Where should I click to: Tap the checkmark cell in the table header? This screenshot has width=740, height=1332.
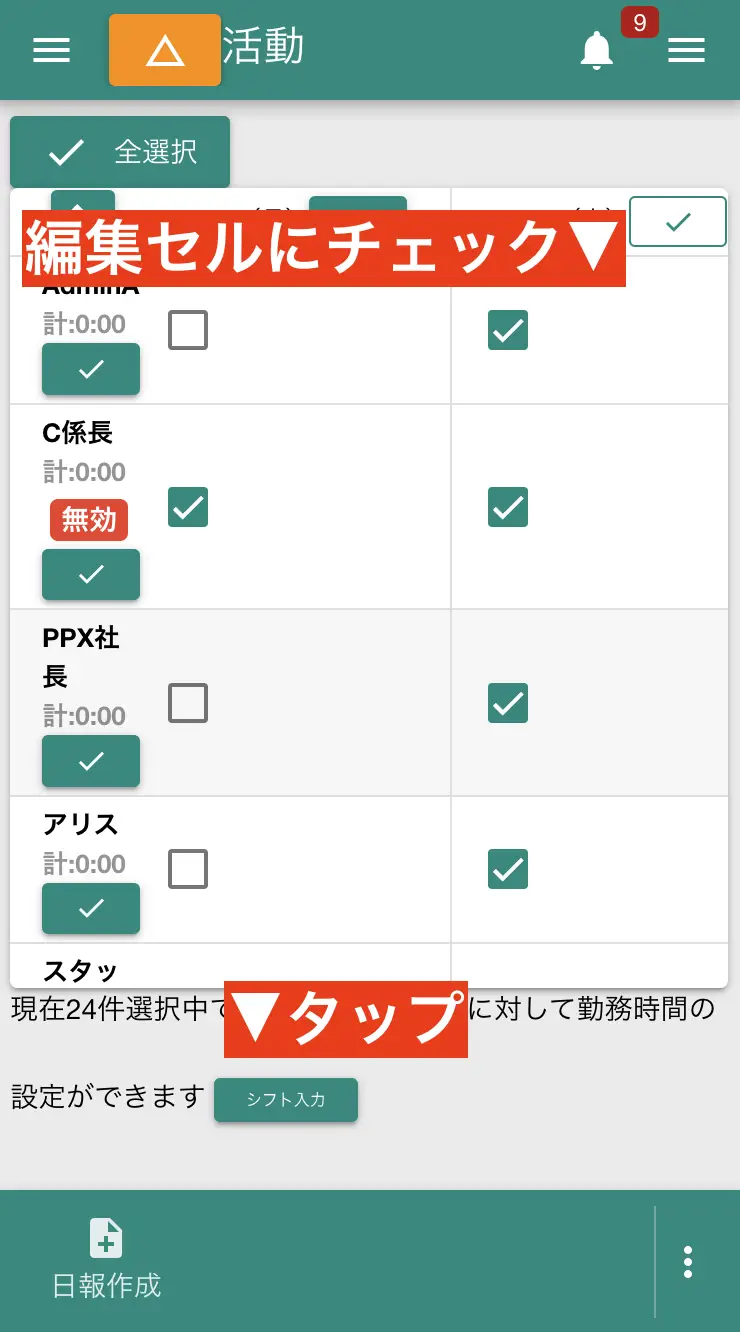[677, 221]
